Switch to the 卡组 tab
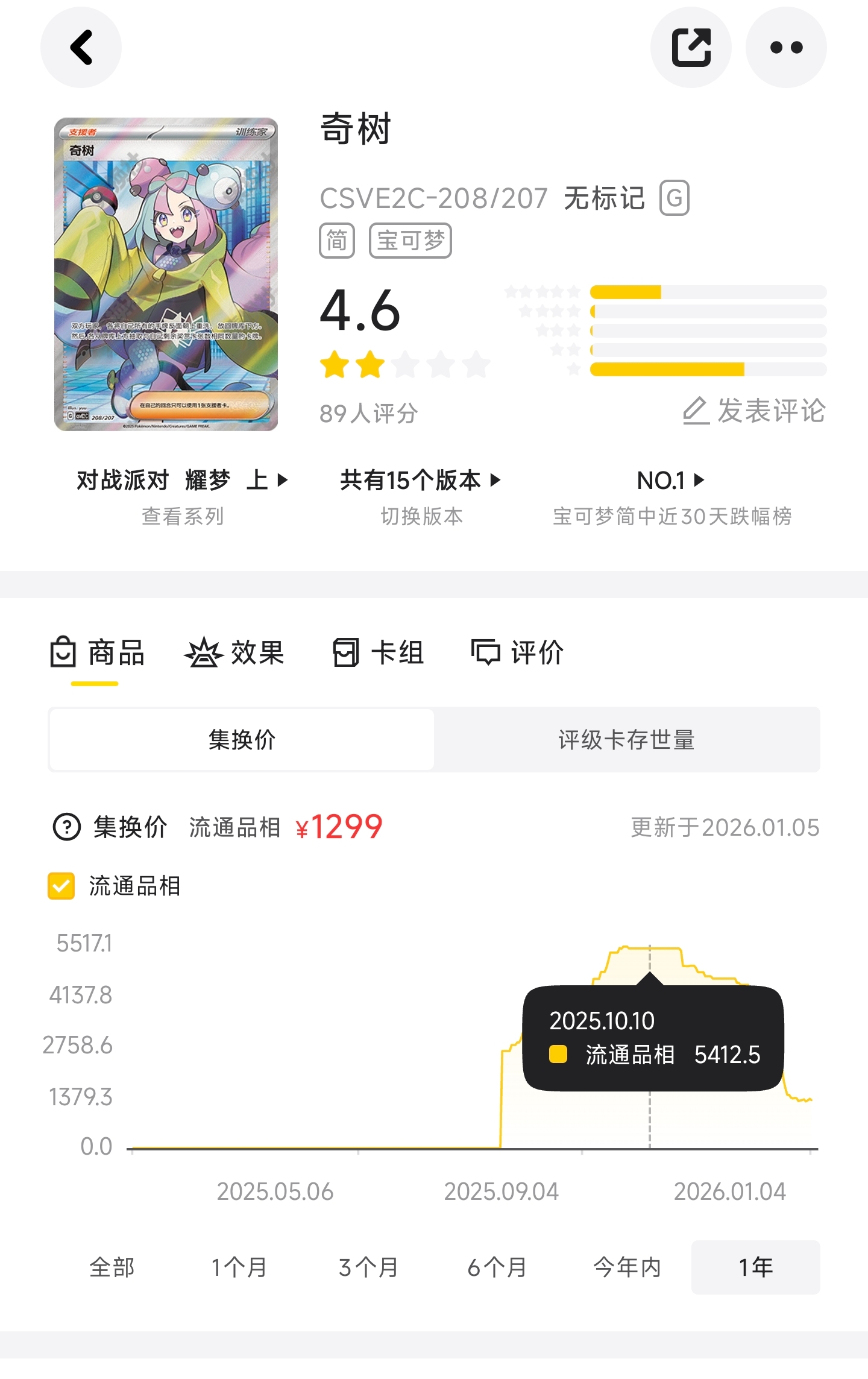 click(x=379, y=653)
